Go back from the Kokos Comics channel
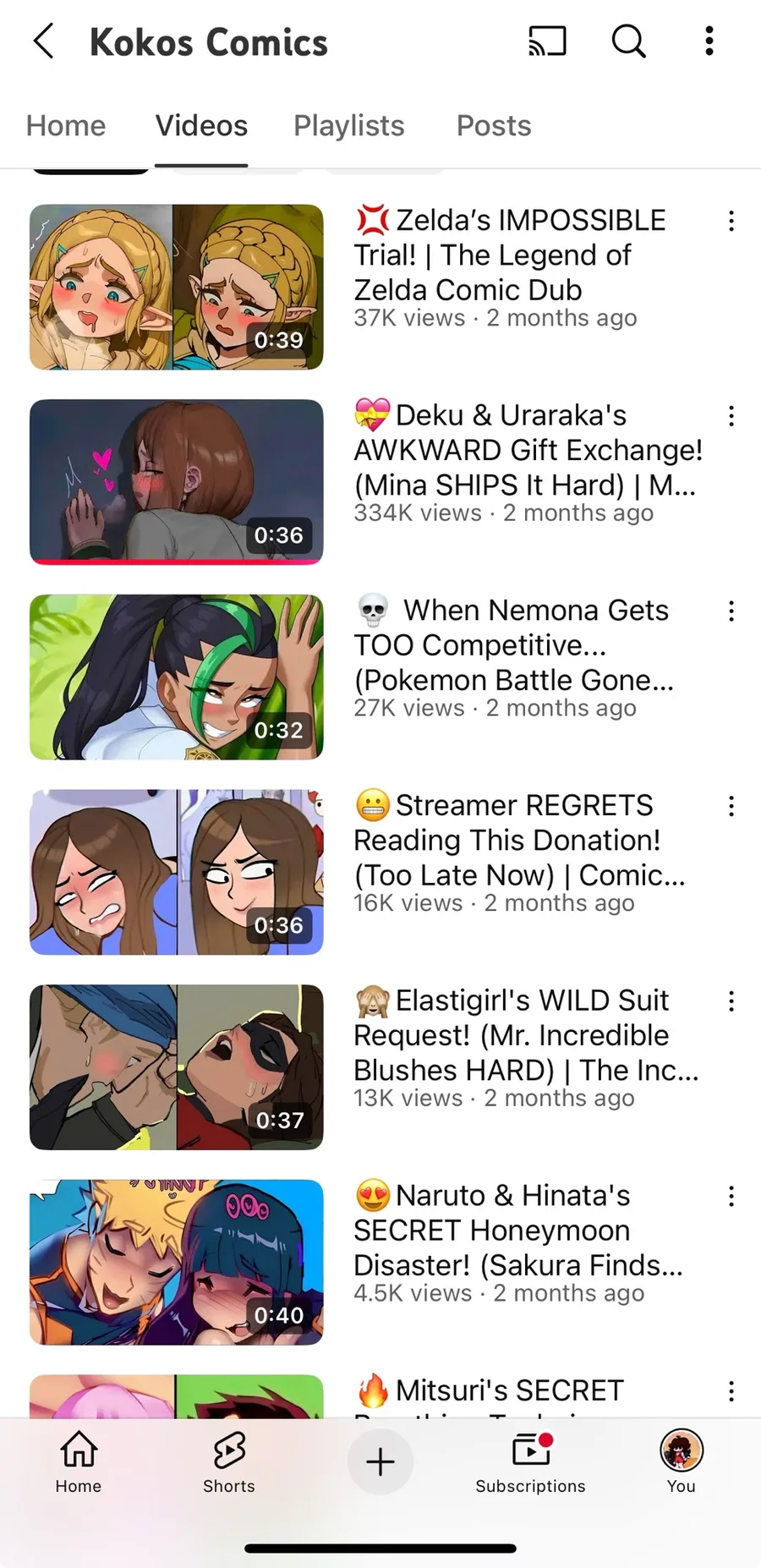 [43, 41]
